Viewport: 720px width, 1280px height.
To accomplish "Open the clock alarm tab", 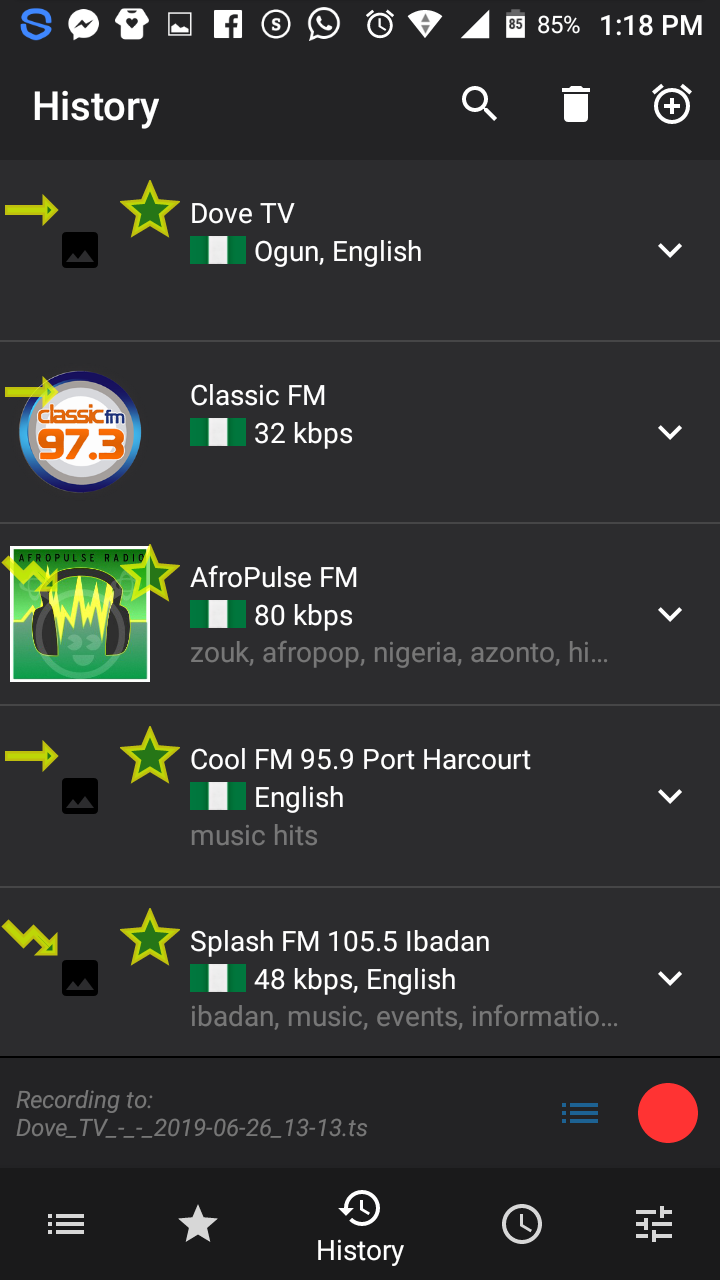I will (x=522, y=1224).
